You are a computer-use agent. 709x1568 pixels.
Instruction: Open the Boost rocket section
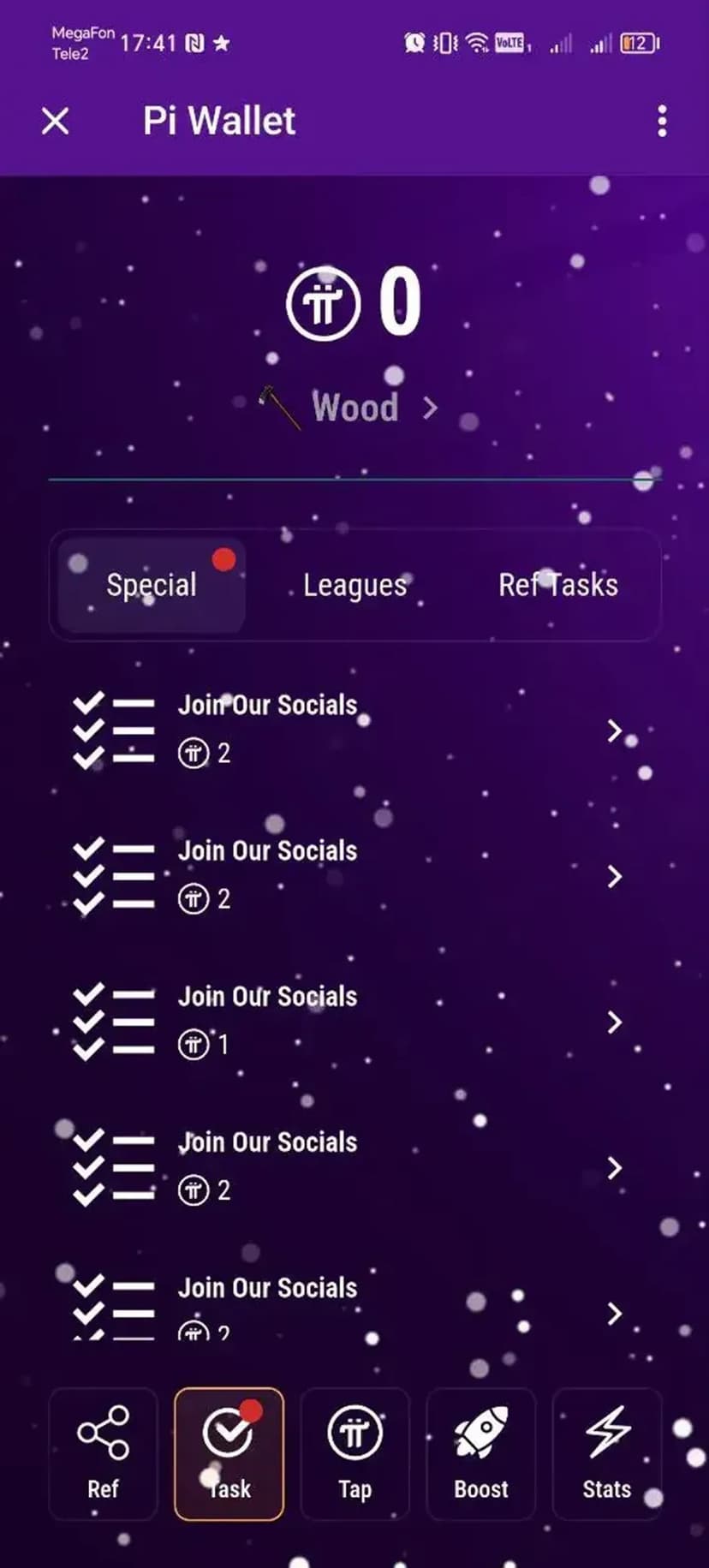click(480, 1453)
